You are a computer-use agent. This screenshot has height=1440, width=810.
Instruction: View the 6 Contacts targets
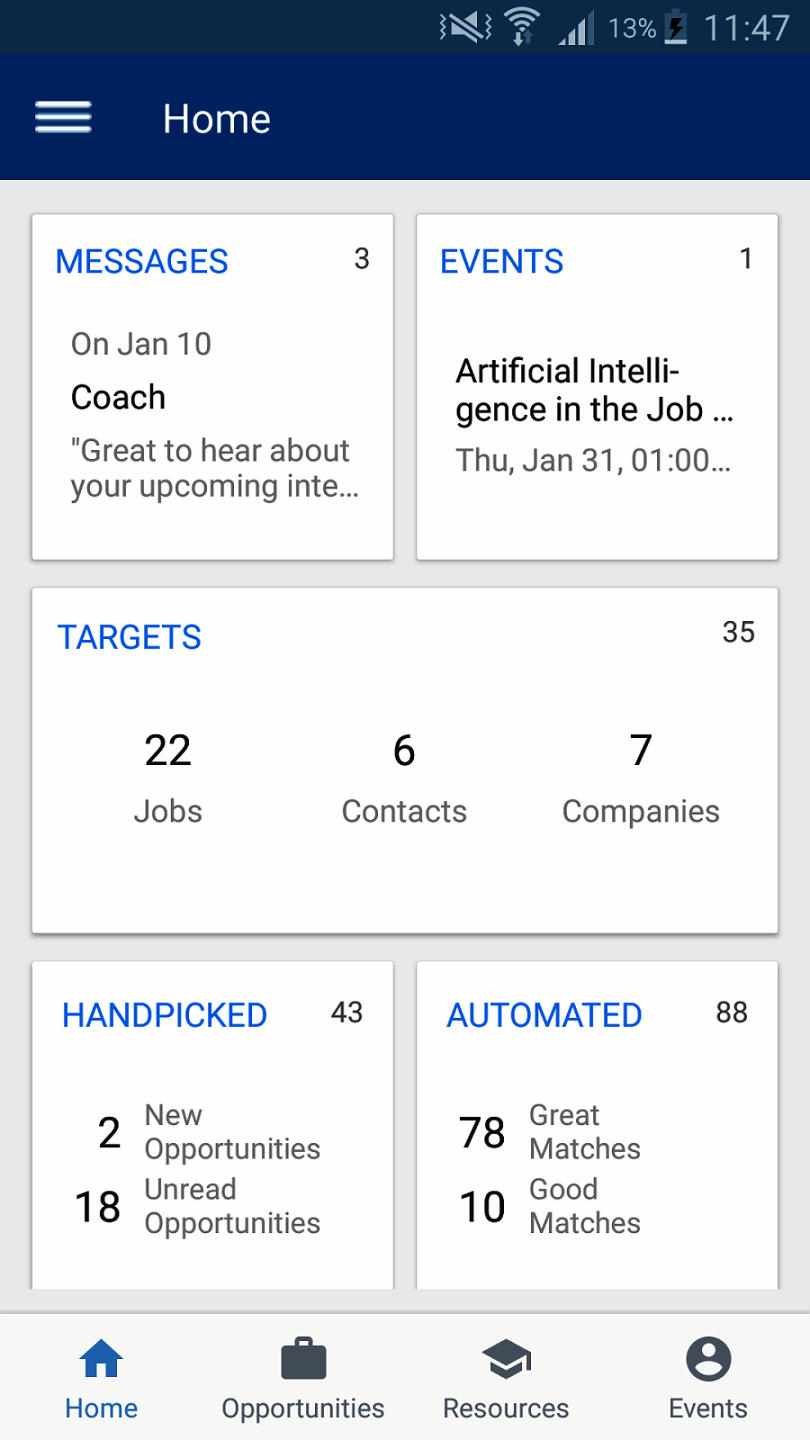(404, 775)
